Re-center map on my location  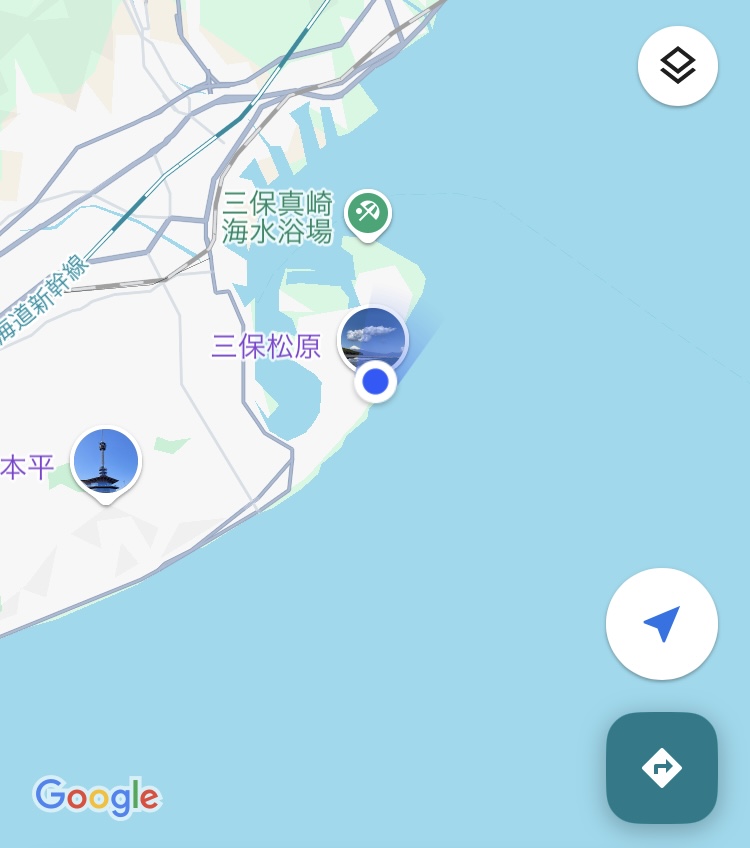click(x=661, y=624)
